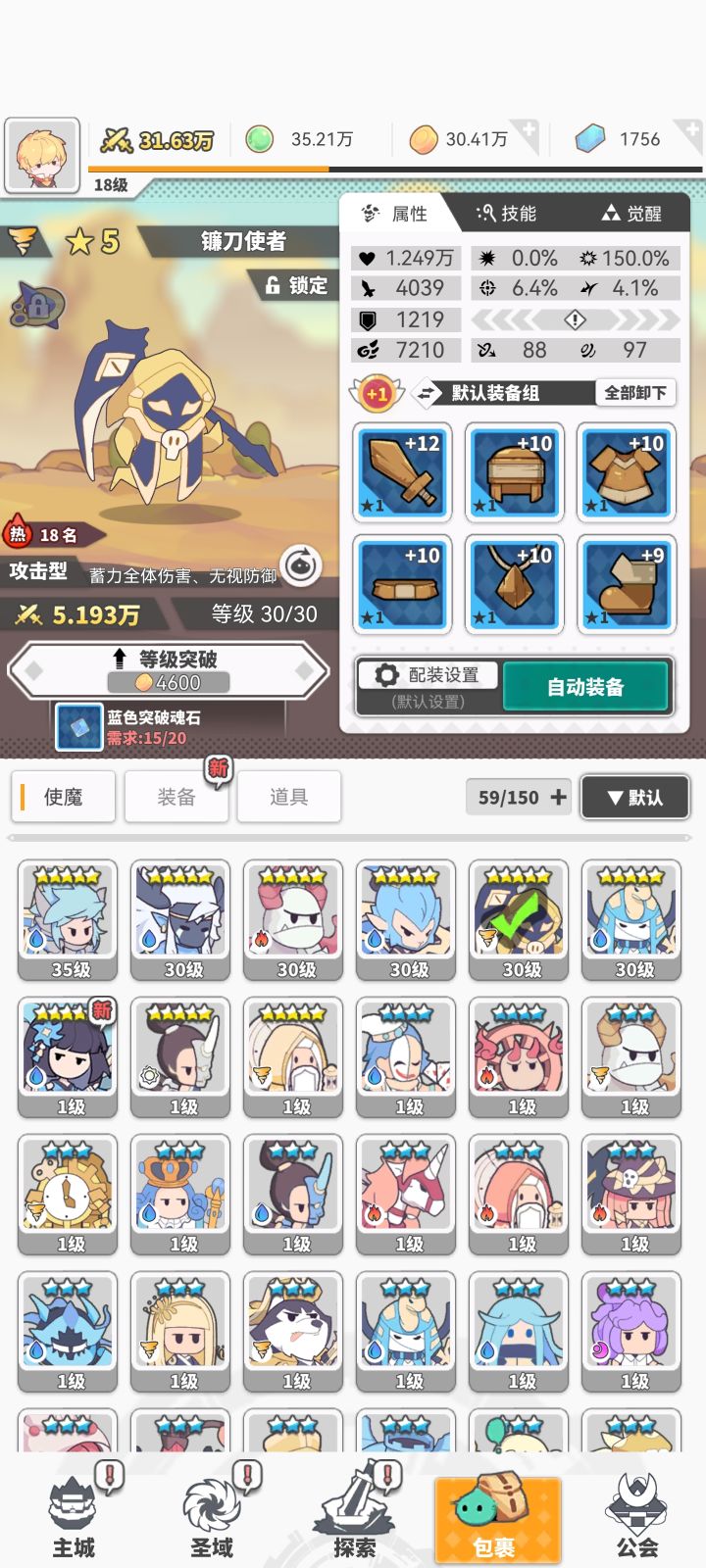Tap swap arrows to change 默认装备组

point(426,392)
